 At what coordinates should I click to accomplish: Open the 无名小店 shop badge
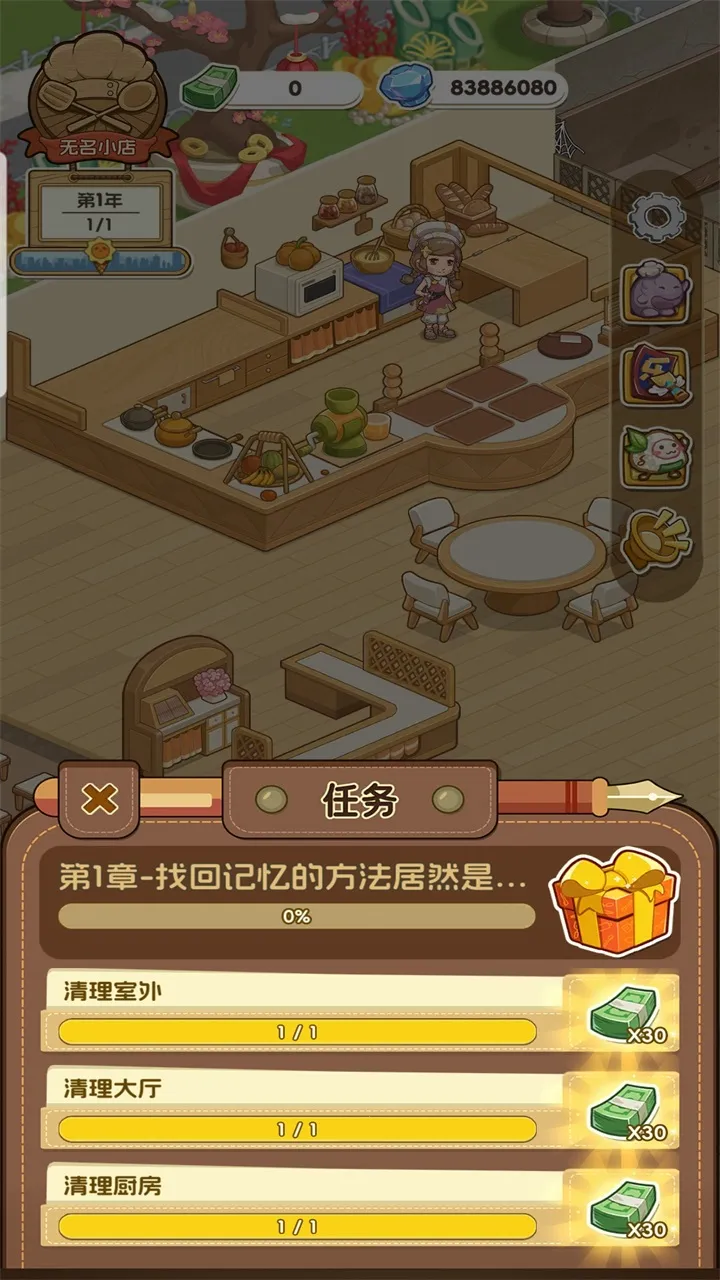pyautogui.click(x=97, y=100)
